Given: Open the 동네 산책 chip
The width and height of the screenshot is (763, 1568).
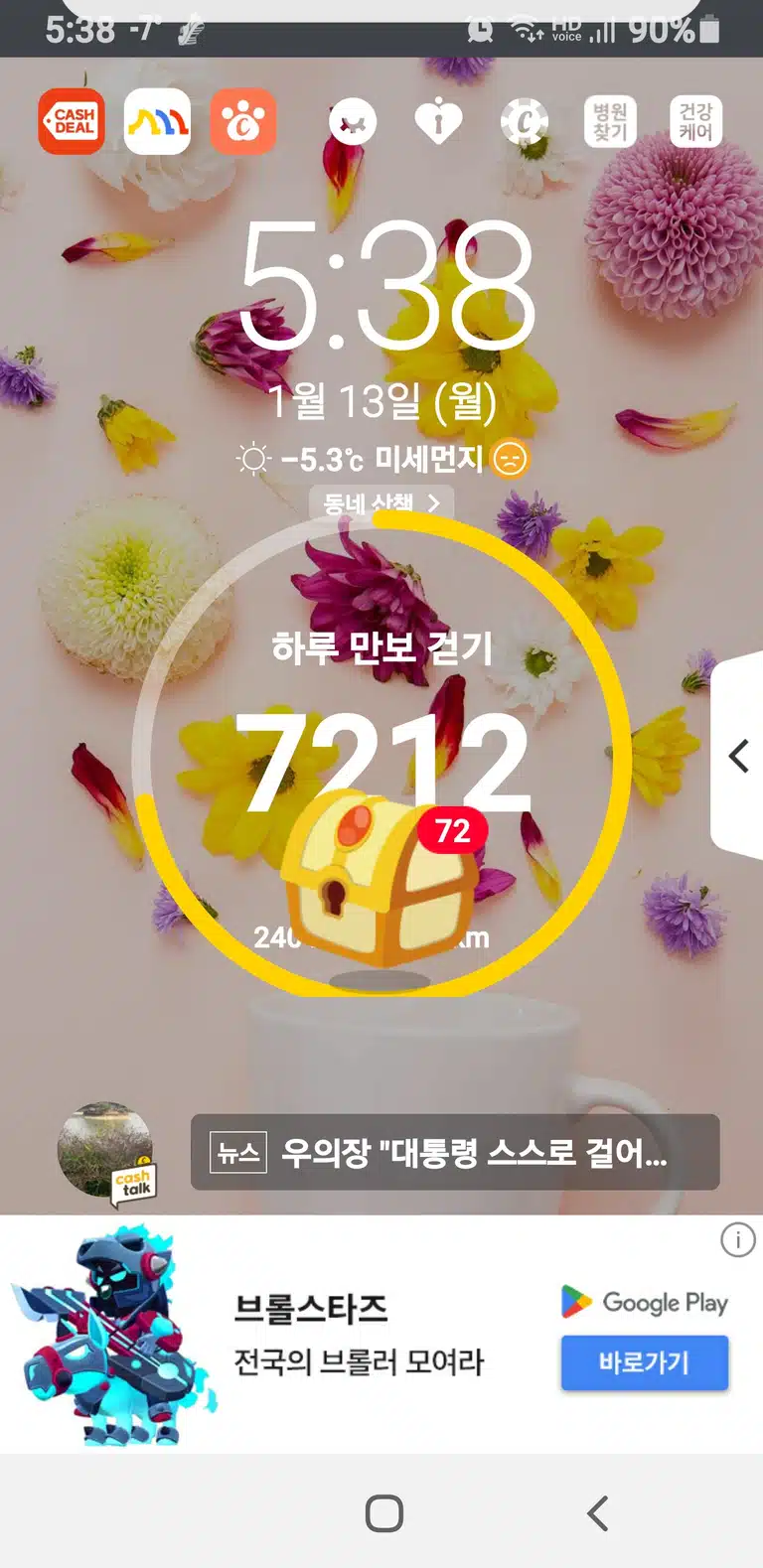Looking at the screenshot, I should [381, 502].
